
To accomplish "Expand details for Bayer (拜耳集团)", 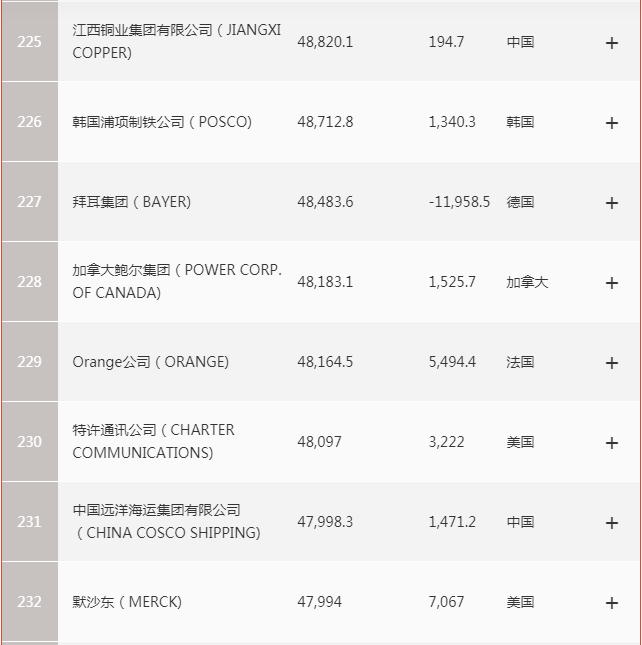I will (612, 203).
